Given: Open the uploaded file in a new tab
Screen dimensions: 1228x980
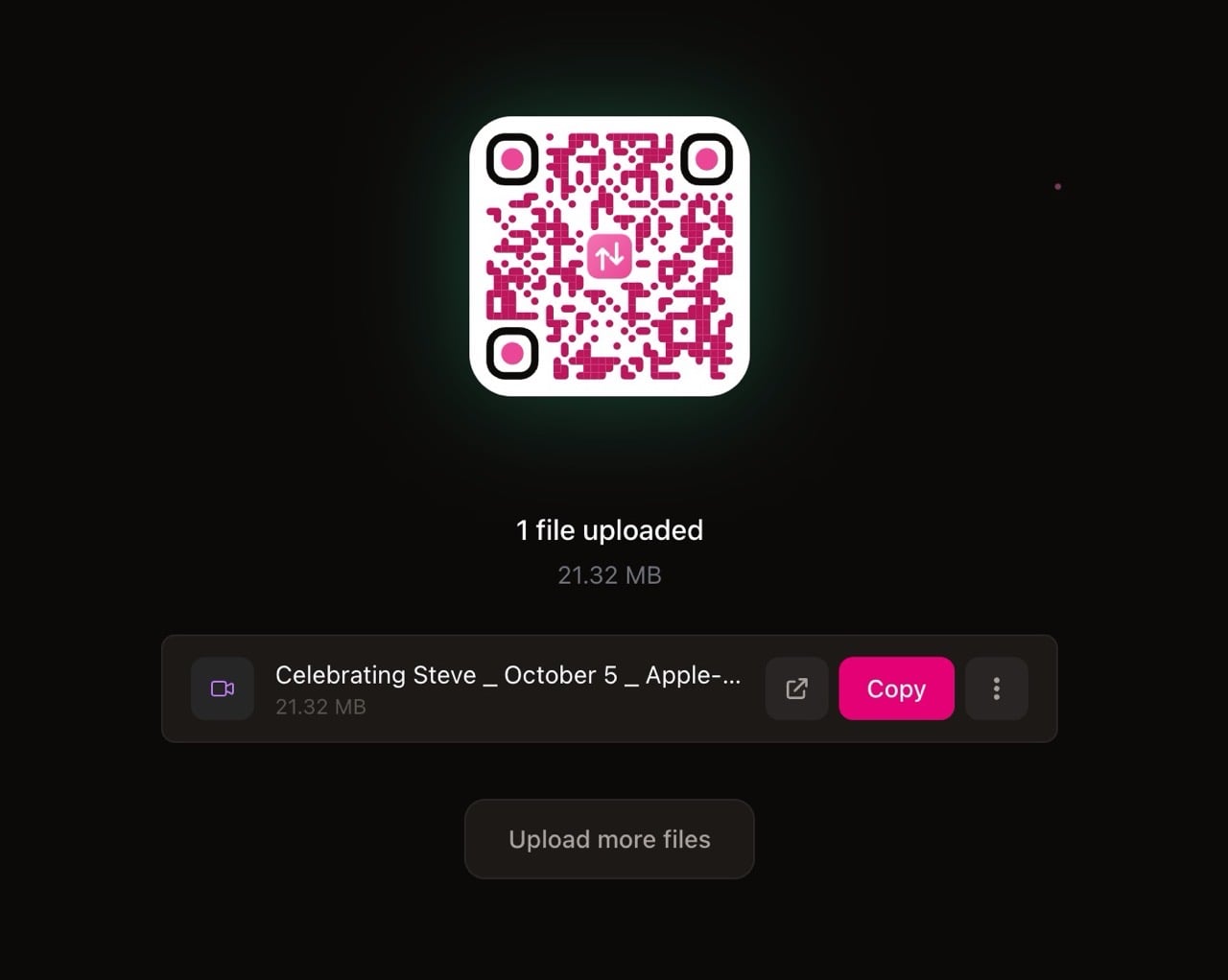Looking at the screenshot, I should coord(796,688).
